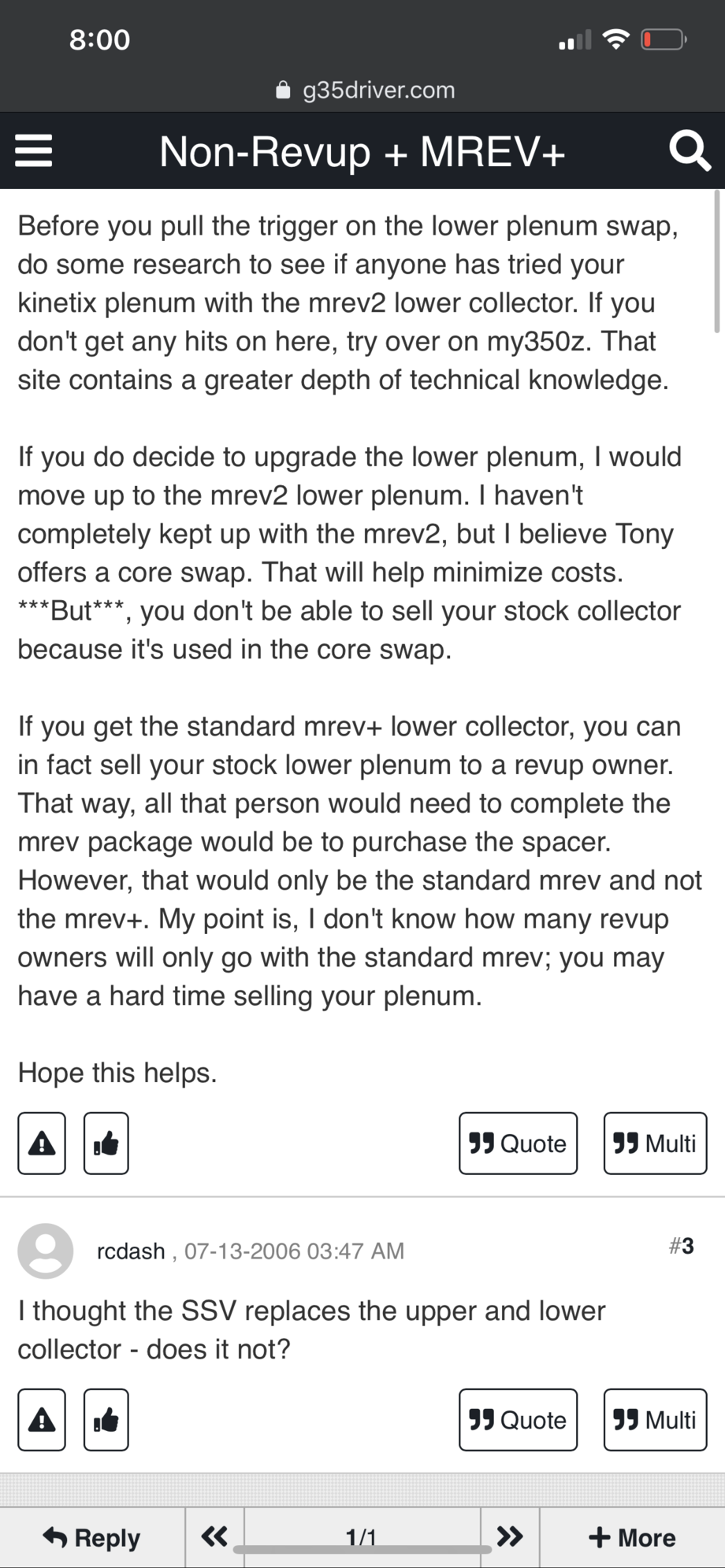Image resolution: width=725 pixels, height=1568 pixels.
Task: Like the post ending with Hope this helps
Action: (106, 1143)
